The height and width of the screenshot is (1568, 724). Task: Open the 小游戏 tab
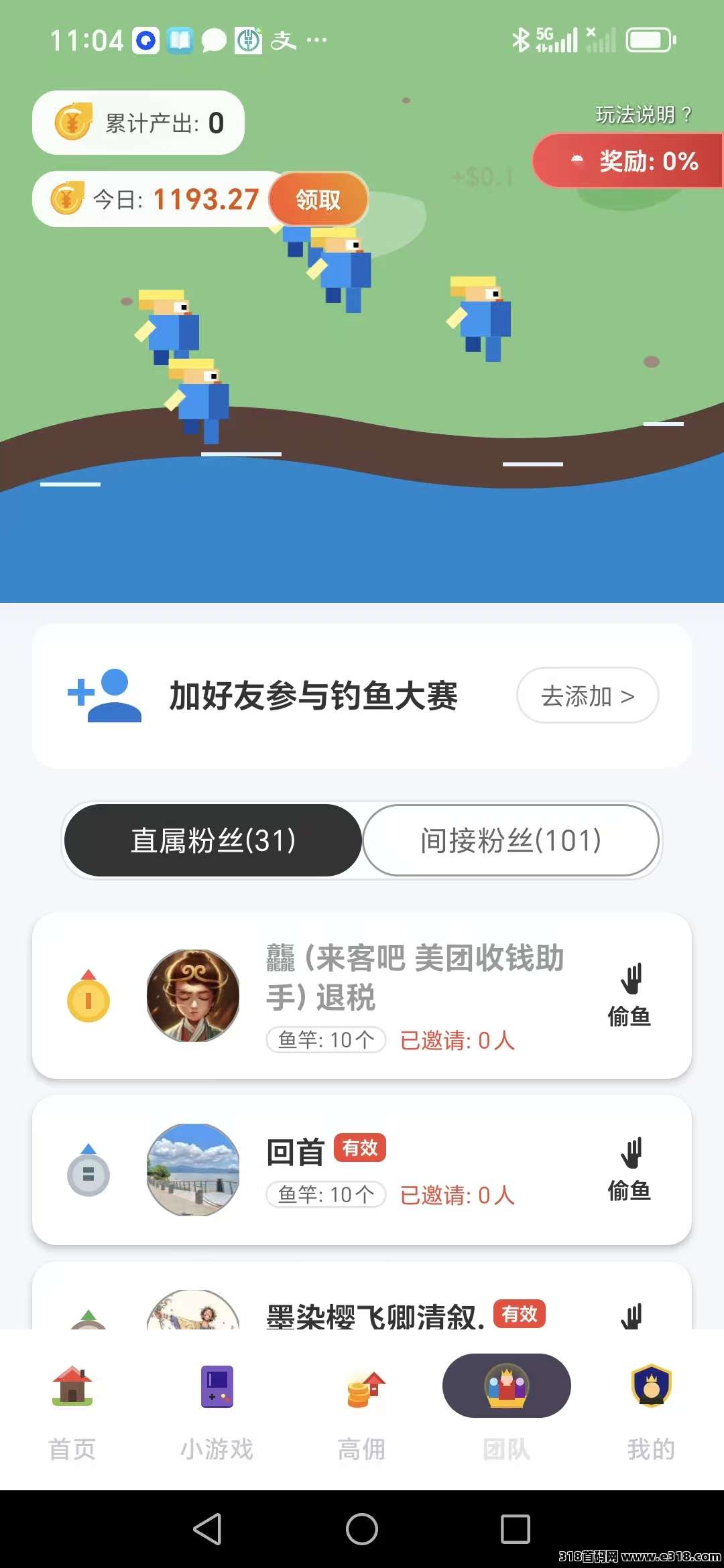pos(217,1406)
